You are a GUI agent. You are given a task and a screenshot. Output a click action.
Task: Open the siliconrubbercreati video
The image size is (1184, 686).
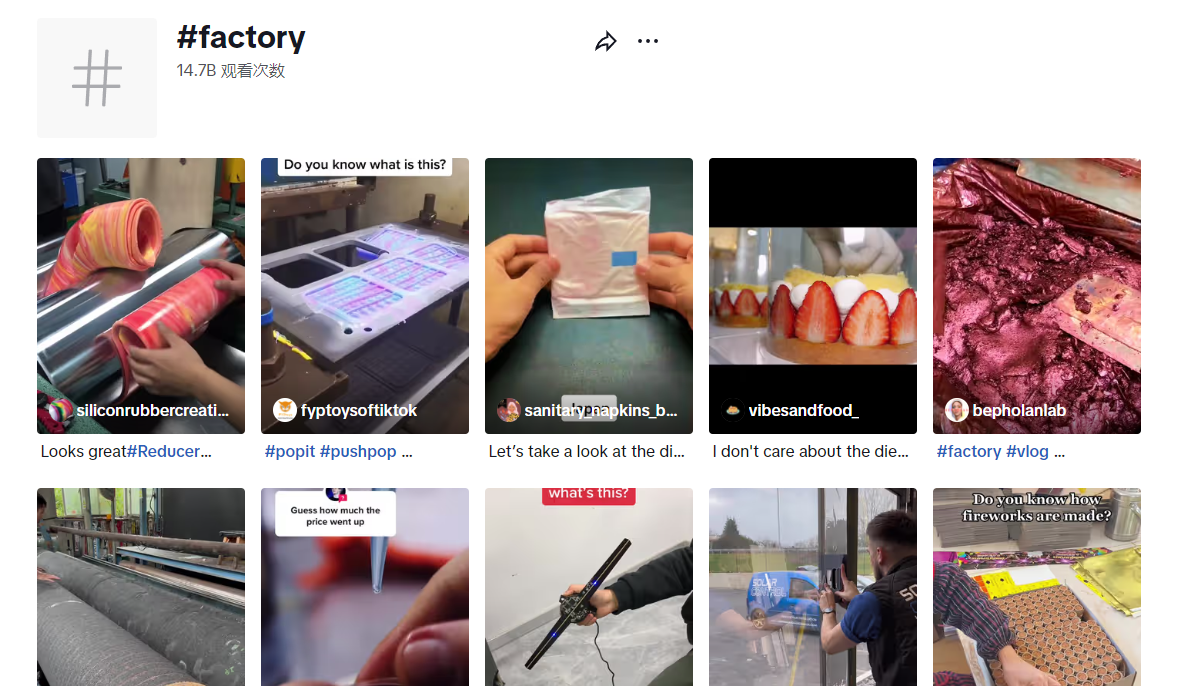pos(141,290)
